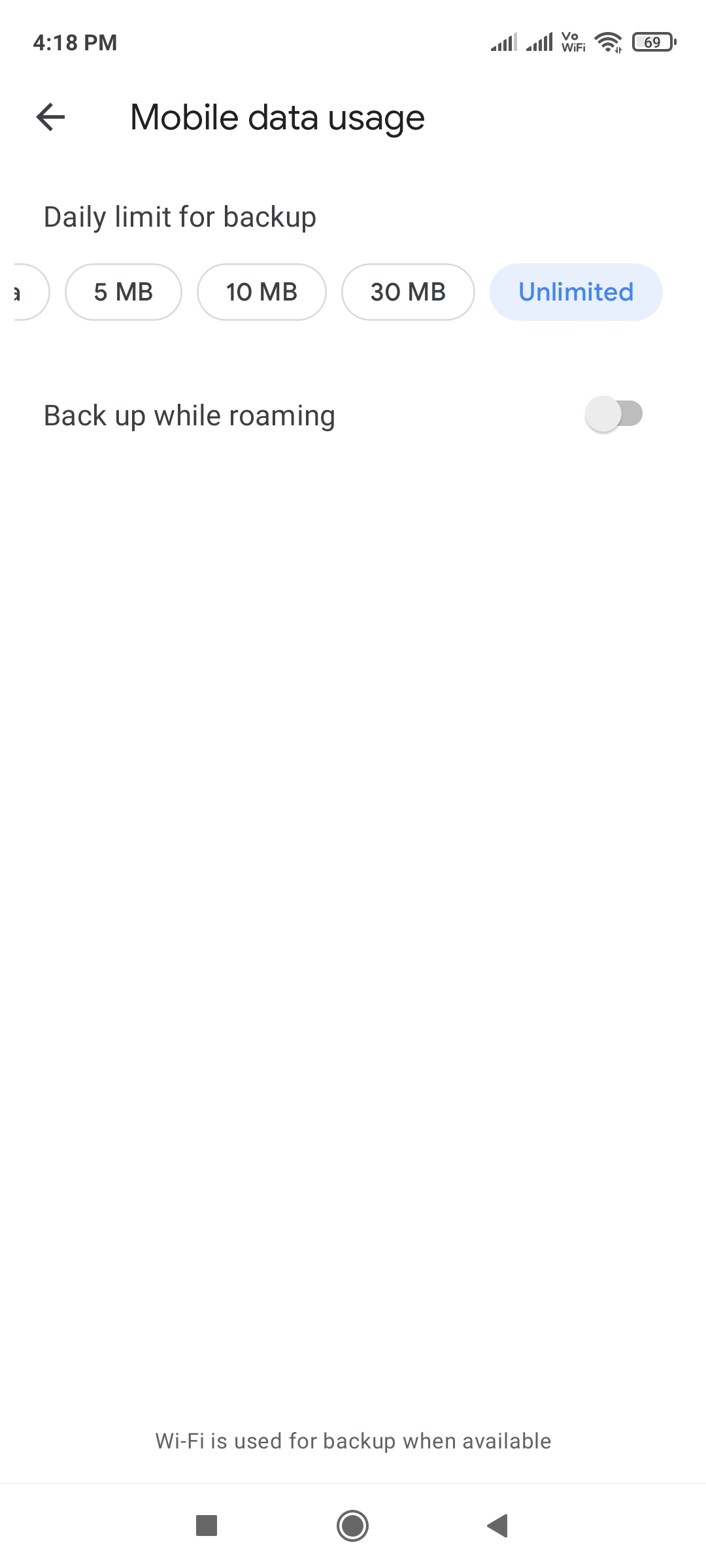Set daily limit to 30 MB
The height and width of the screenshot is (1568, 706).
tap(408, 292)
